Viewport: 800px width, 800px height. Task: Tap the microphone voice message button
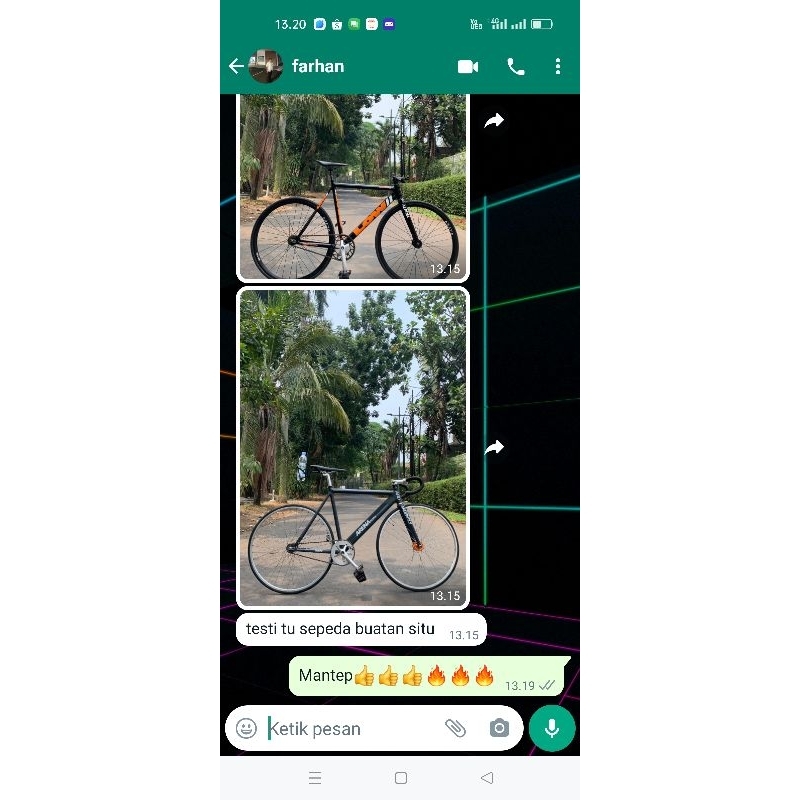pos(552,728)
